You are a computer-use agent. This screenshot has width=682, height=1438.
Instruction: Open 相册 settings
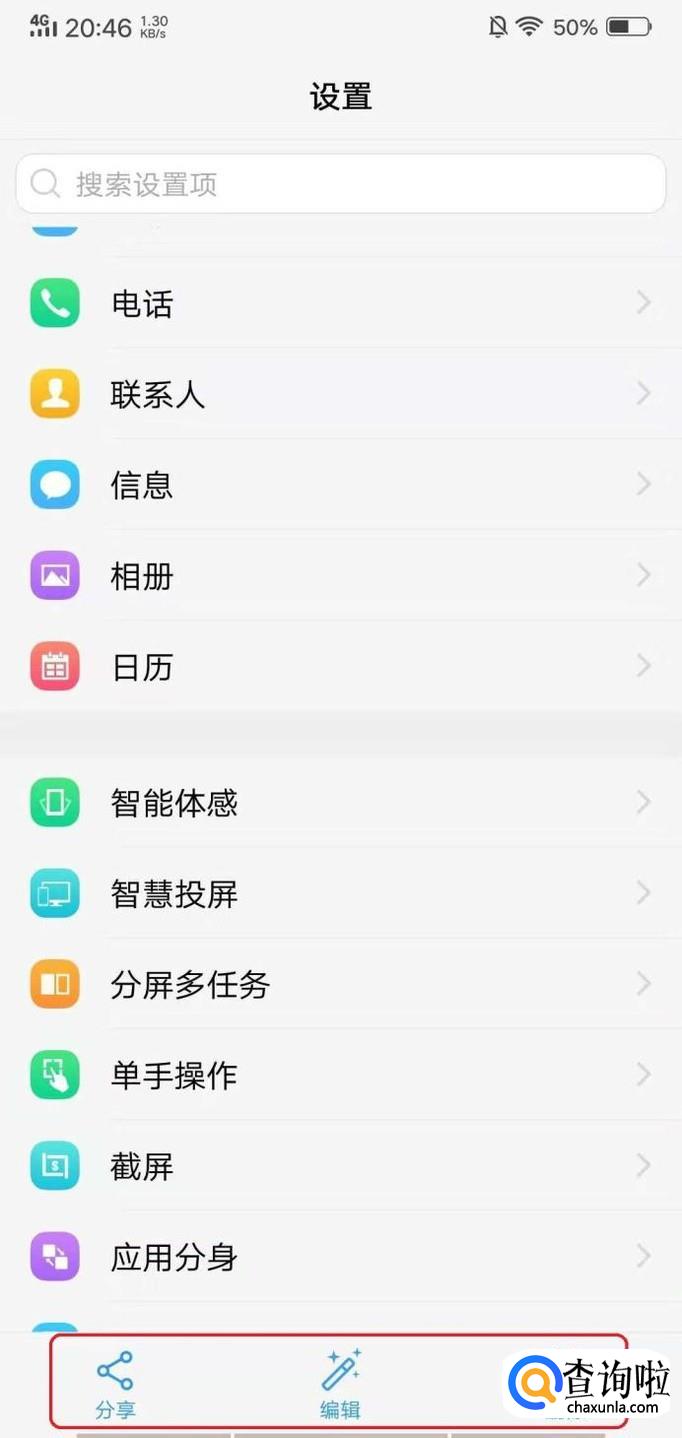pyautogui.click(x=340, y=577)
